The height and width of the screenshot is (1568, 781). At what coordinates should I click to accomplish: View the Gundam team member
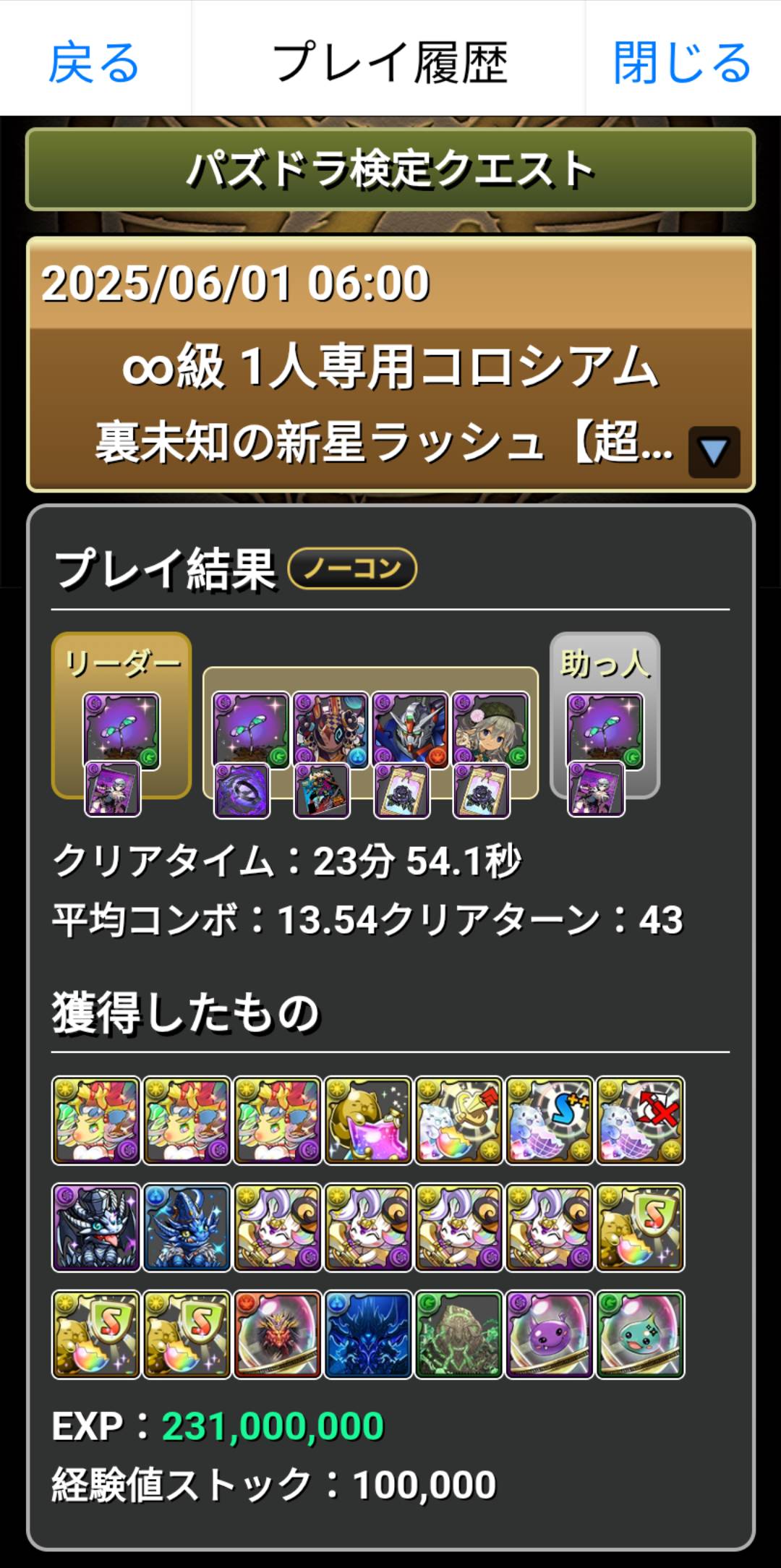tap(410, 730)
